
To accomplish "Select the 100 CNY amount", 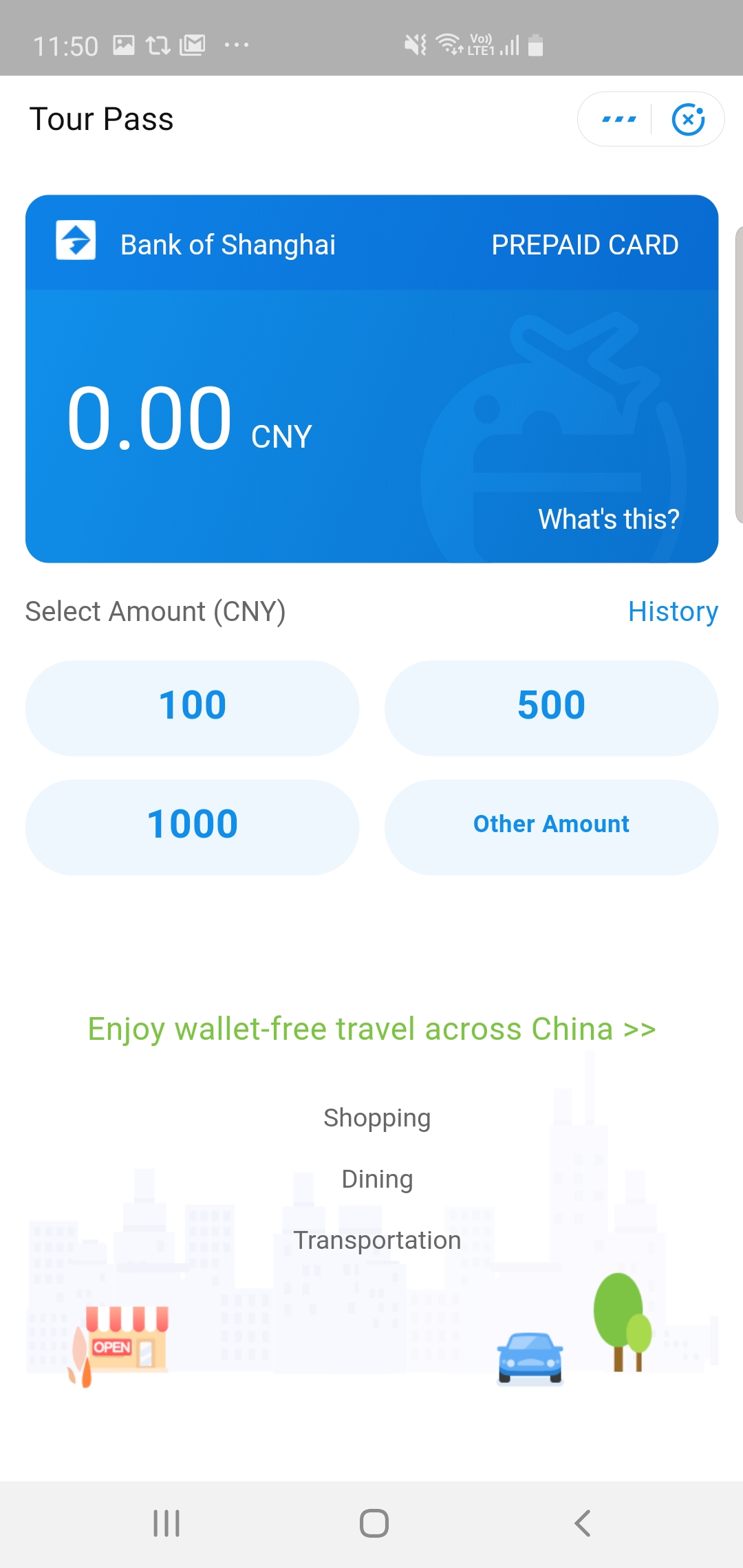I will (x=193, y=707).
